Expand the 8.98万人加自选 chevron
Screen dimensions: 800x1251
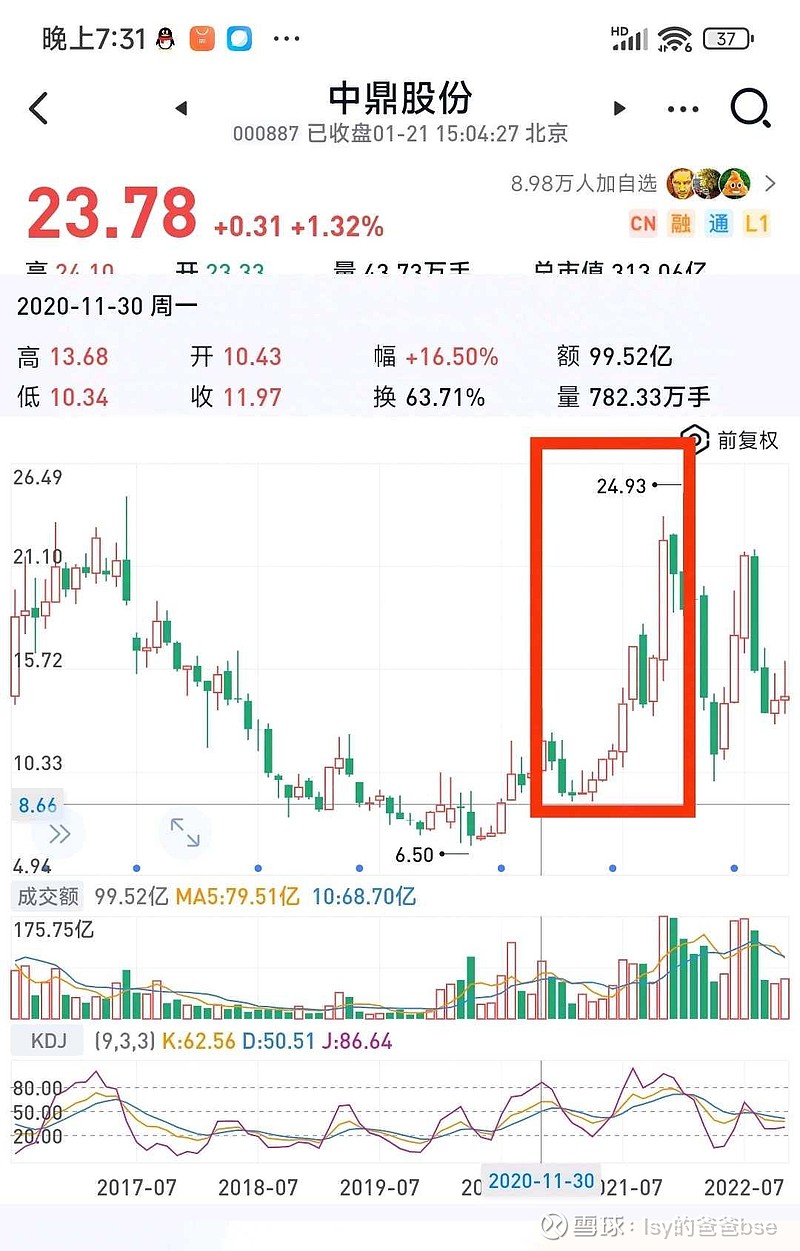(x=770, y=184)
